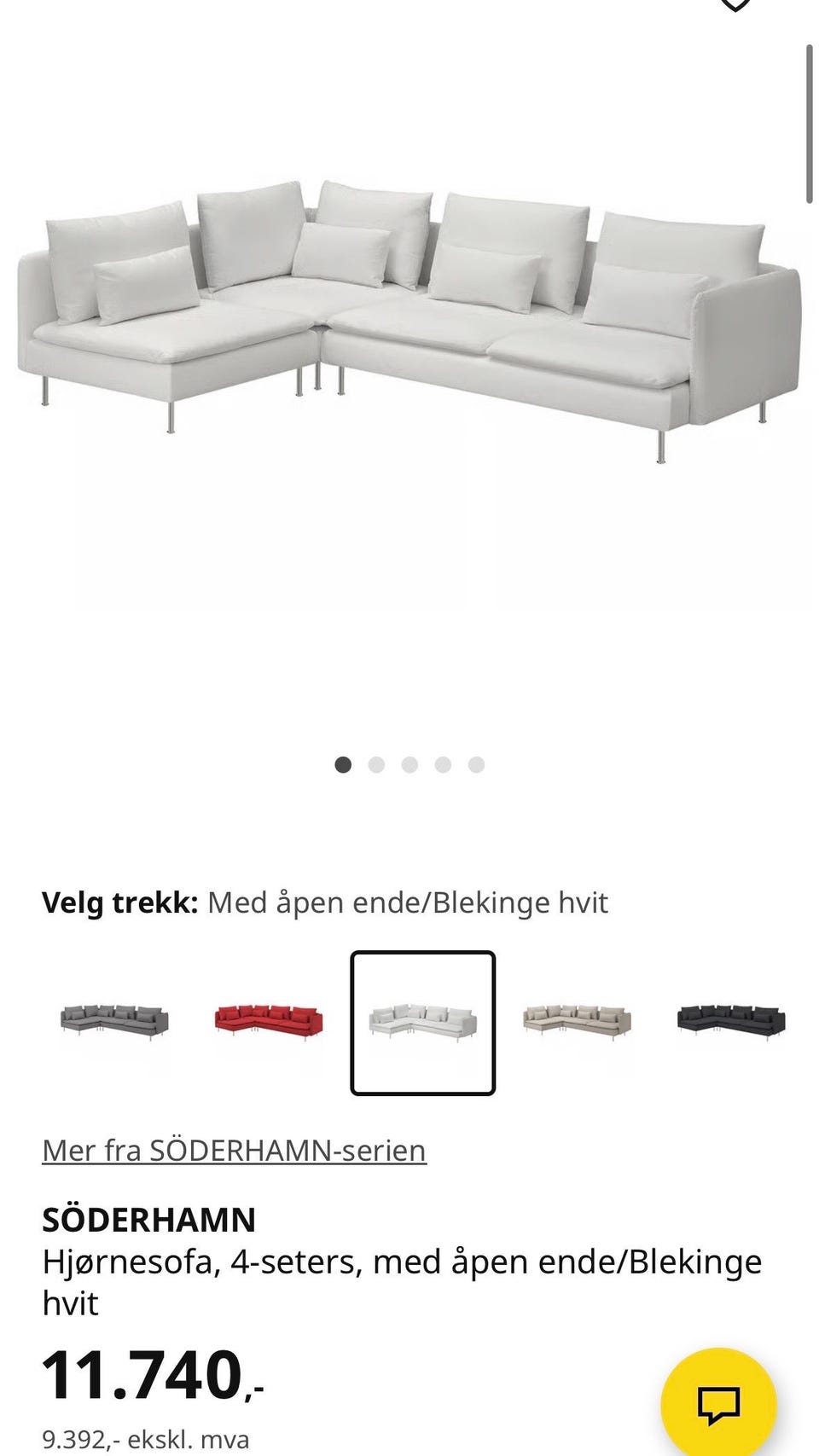Click the right-side scrollbar handle
This screenshot has height=1456, width=819.
[x=807, y=124]
